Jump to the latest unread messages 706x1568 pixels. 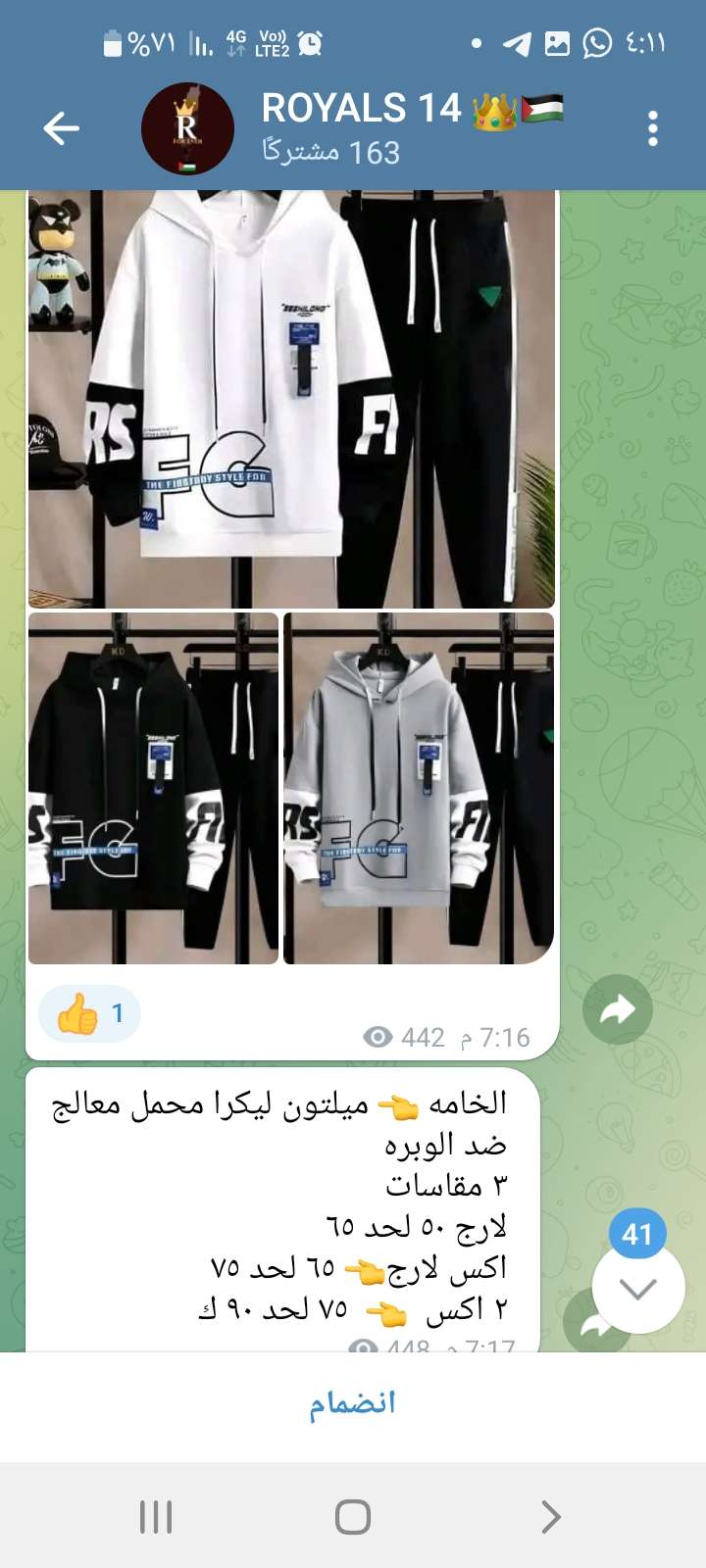(638, 1287)
